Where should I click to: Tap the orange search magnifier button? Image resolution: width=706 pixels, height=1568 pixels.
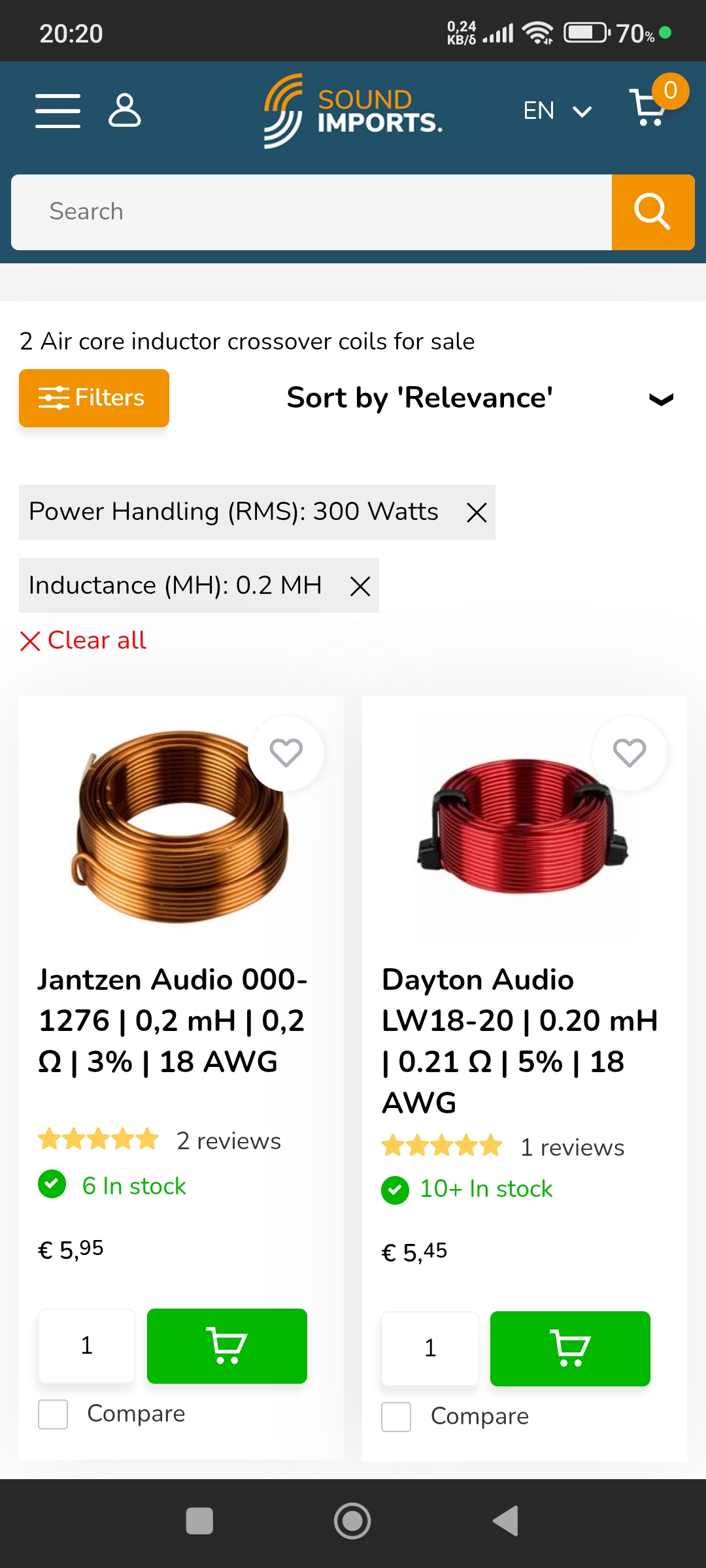(x=652, y=212)
